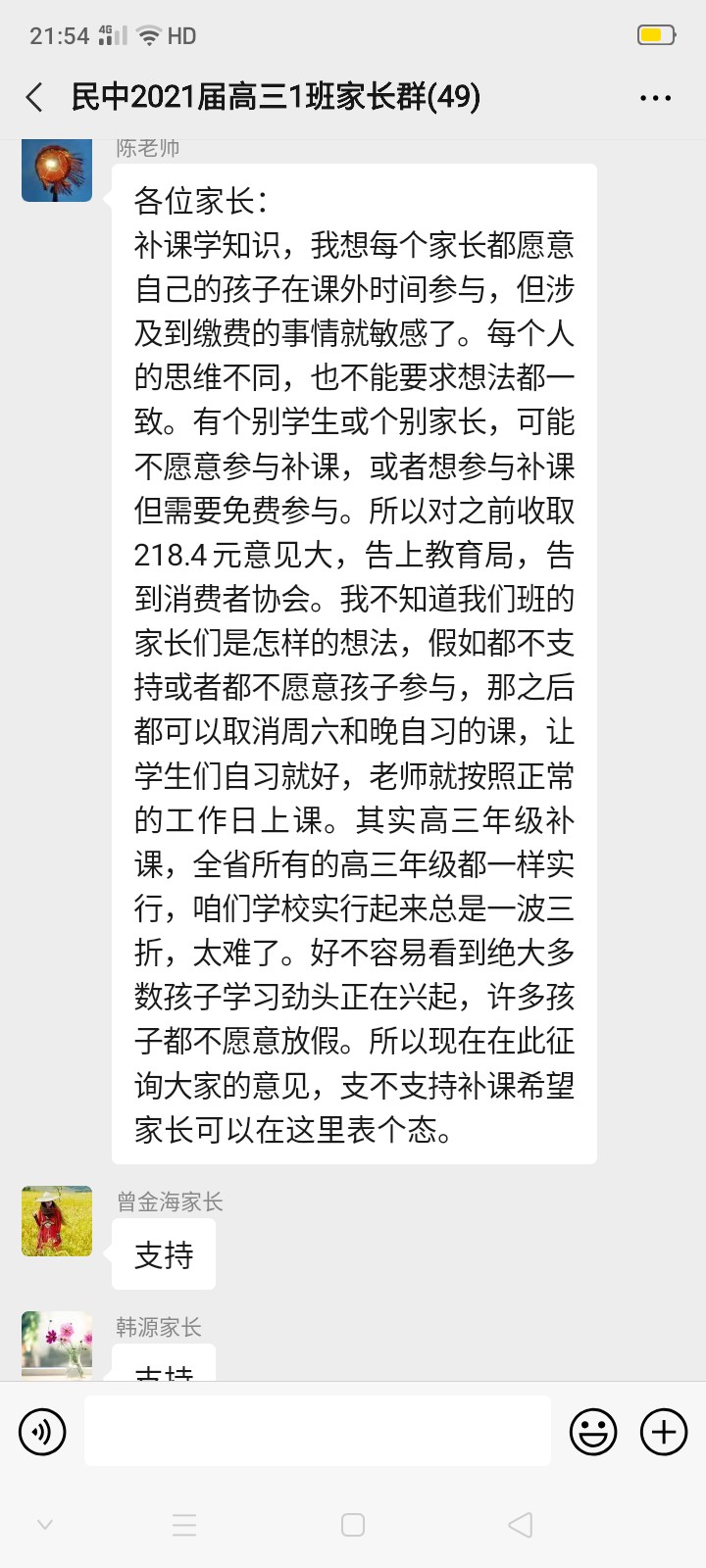Open the emoji picker
Screen dimensions: 706x1568
pos(593,1432)
